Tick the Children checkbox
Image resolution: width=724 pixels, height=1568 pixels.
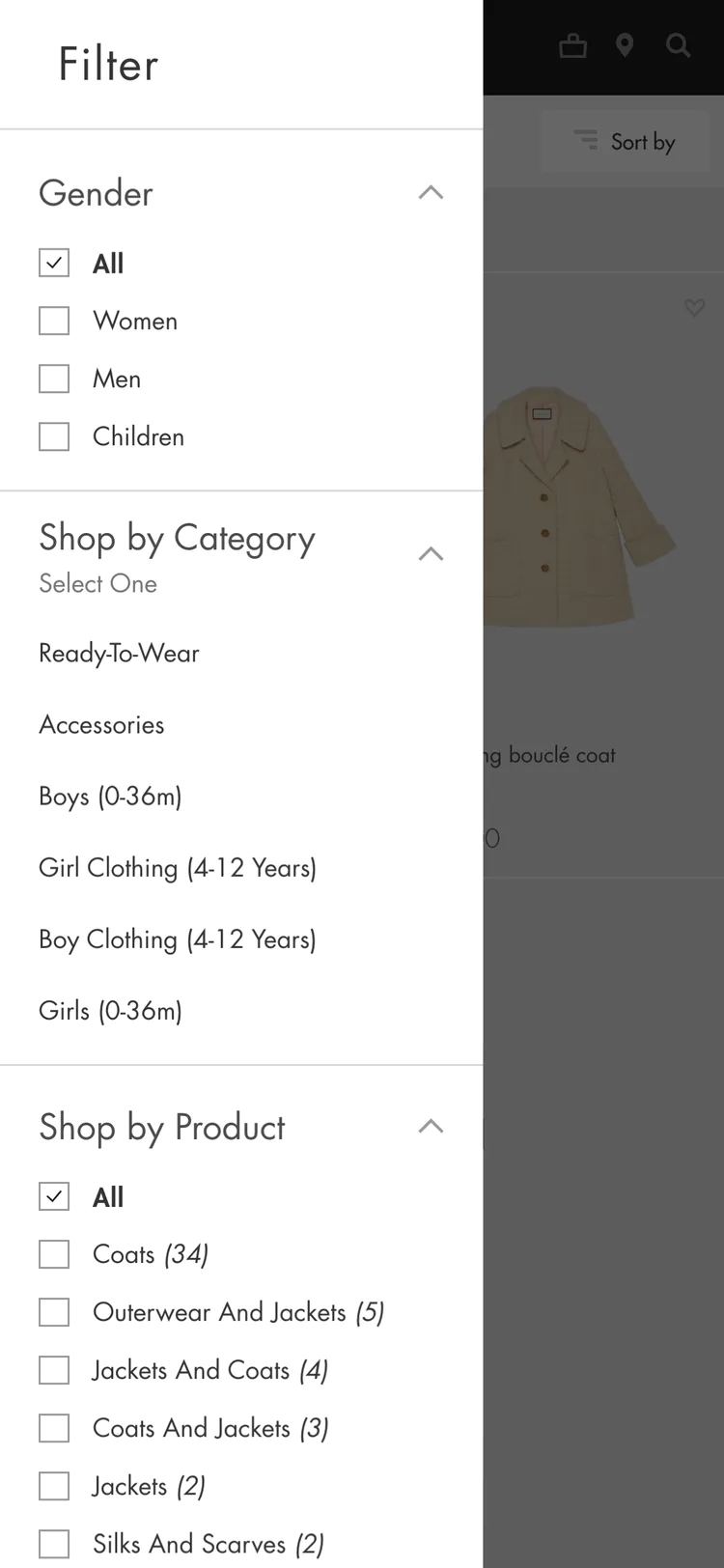(54, 436)
